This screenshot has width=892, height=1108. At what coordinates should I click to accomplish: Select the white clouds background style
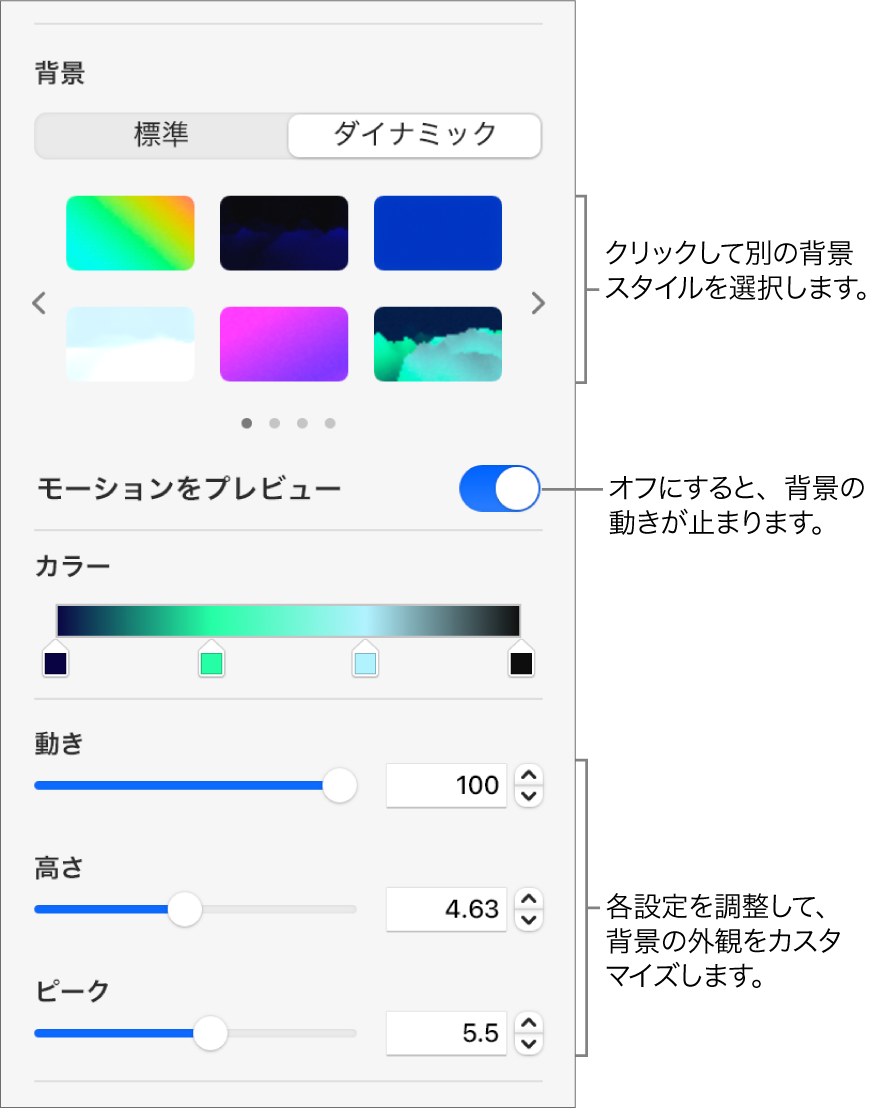point(130,344)
